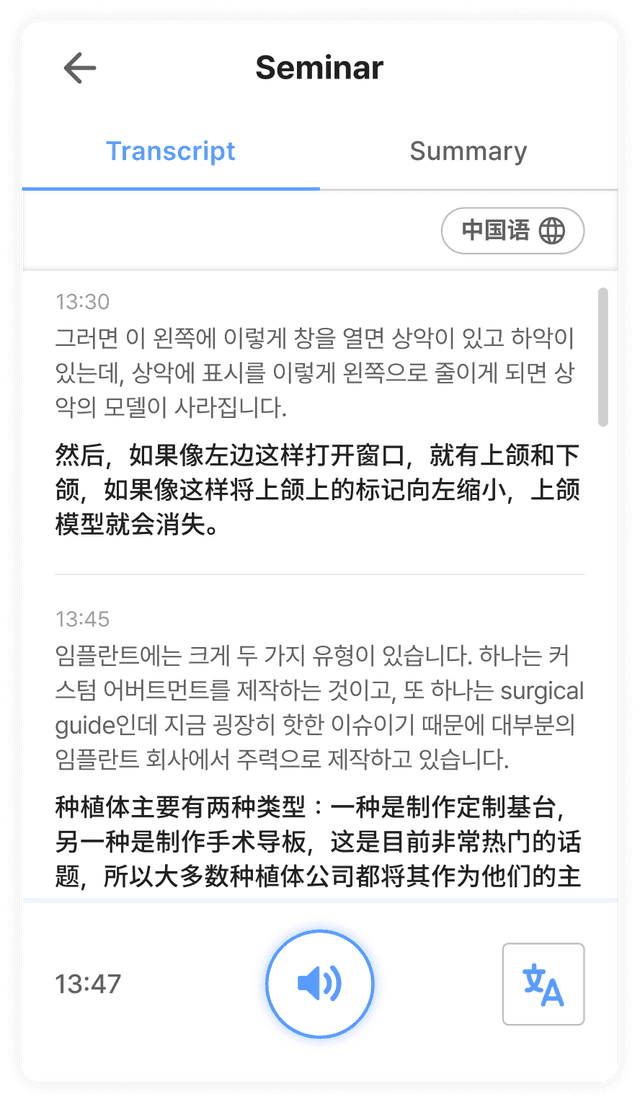This screenshot has height=1104, width=640.
Task: Play audio with the speaker button
Action: click(x=320, y=983)
